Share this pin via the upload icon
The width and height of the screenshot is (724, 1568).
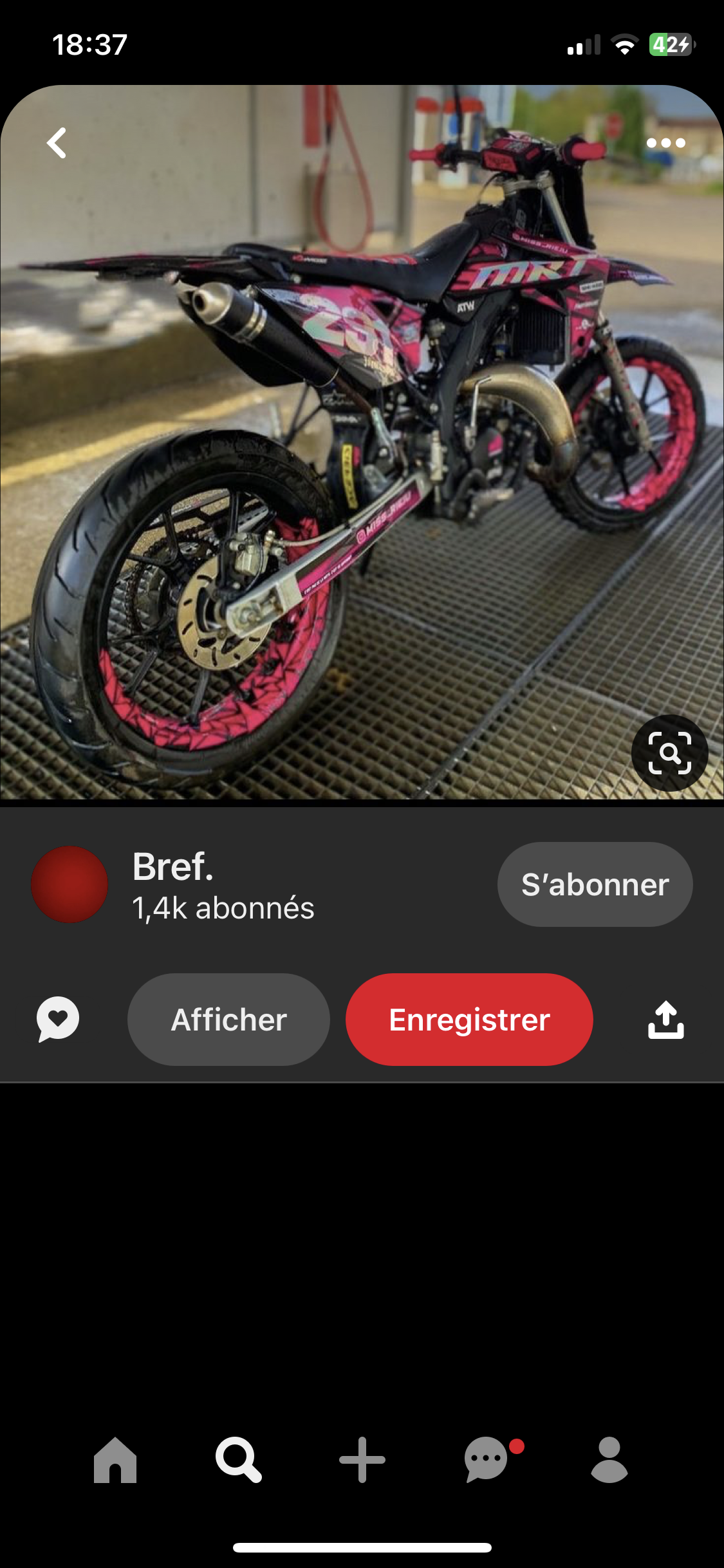(665, 1020)
